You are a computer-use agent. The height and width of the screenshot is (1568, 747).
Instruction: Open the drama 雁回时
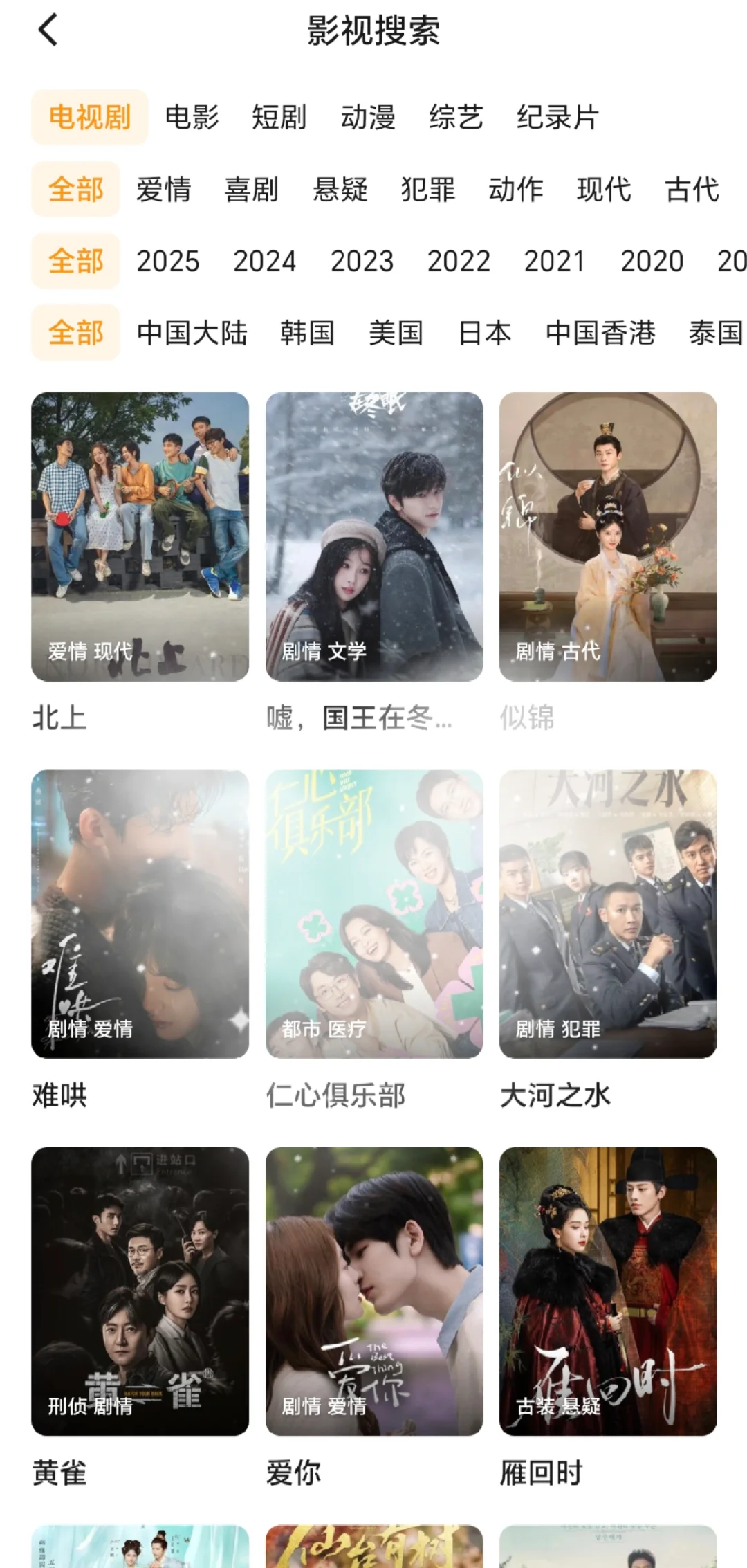point(608,1291)
